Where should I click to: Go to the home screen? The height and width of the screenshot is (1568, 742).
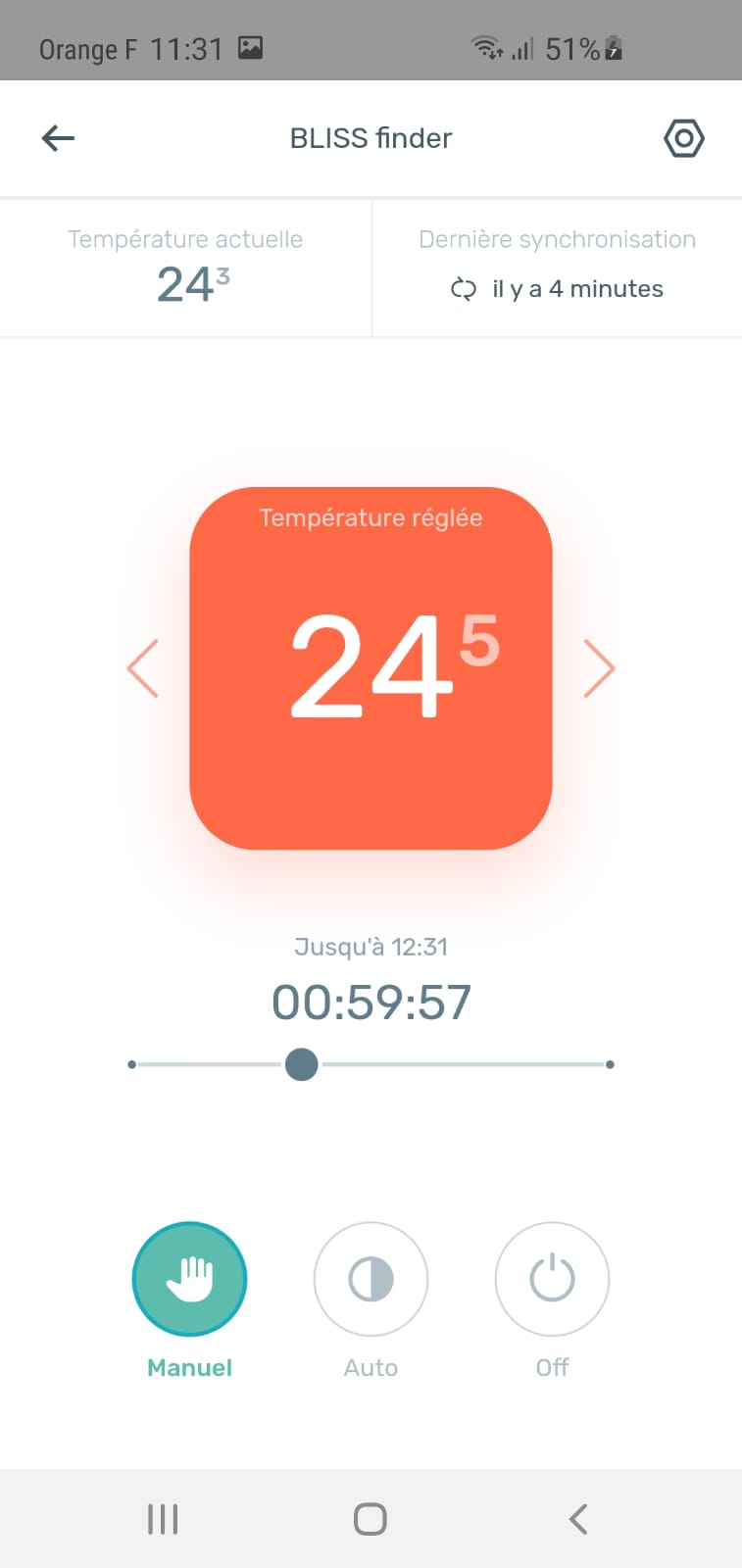tap(371, 1519)
